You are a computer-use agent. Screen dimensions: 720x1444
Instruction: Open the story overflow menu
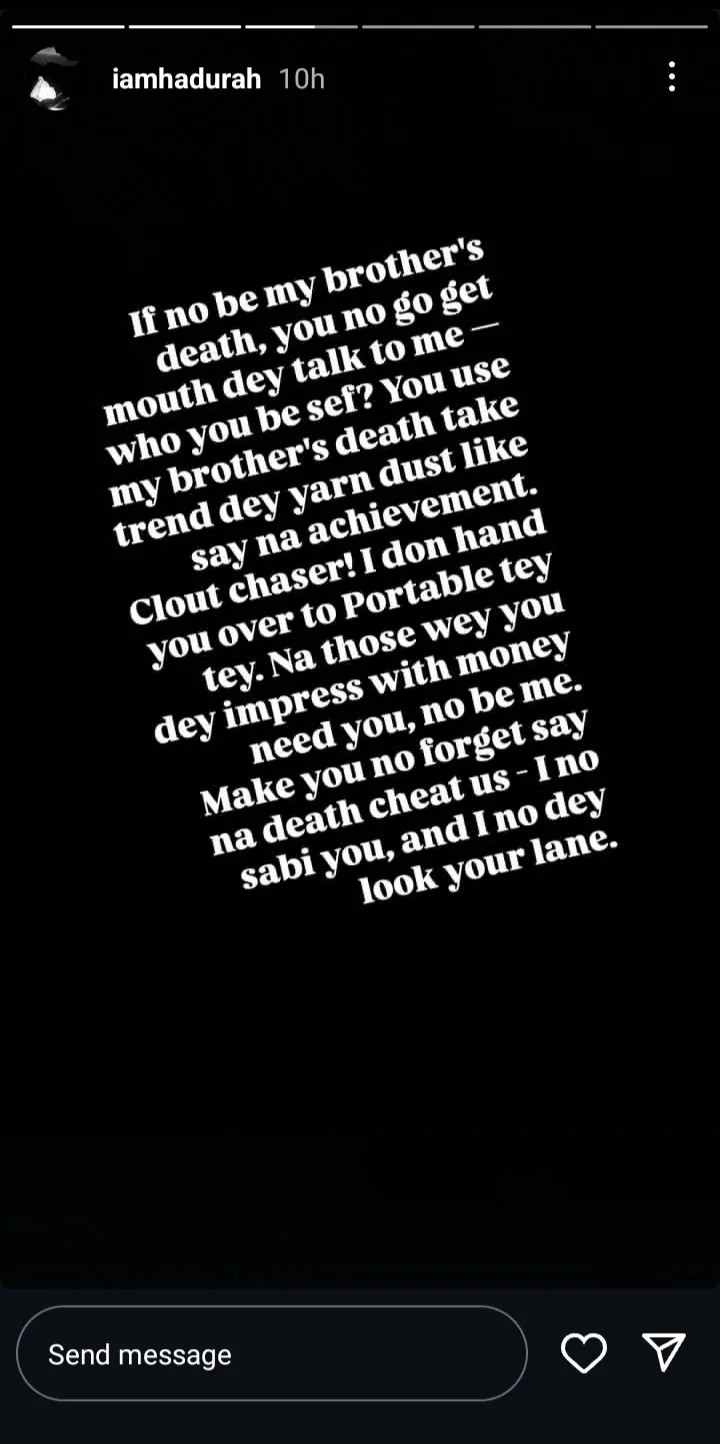[672, 77]
